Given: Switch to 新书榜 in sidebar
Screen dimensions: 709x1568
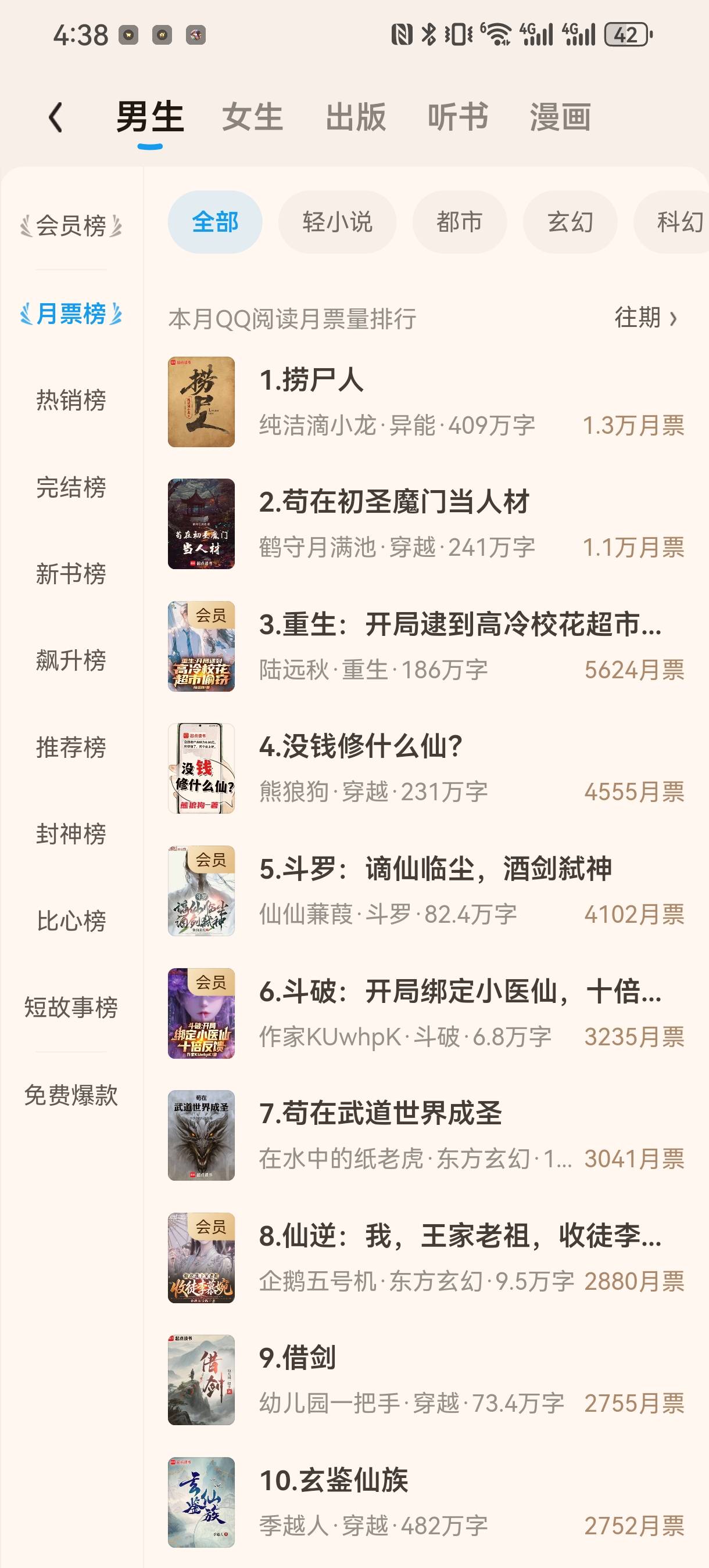Looking at the screenshot, I should tap(71, 573).
